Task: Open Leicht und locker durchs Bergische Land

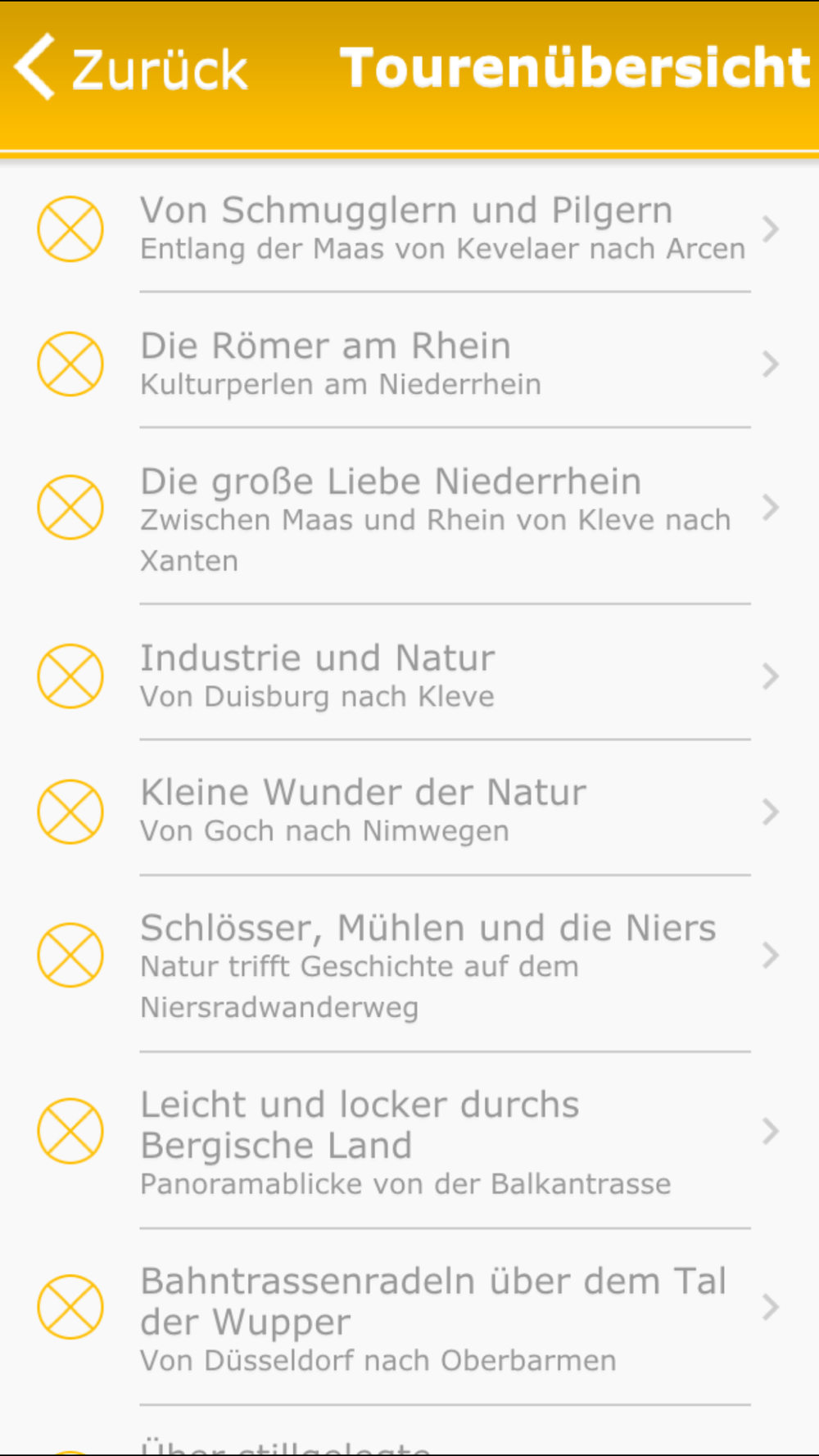Action: pos(409,1141)
